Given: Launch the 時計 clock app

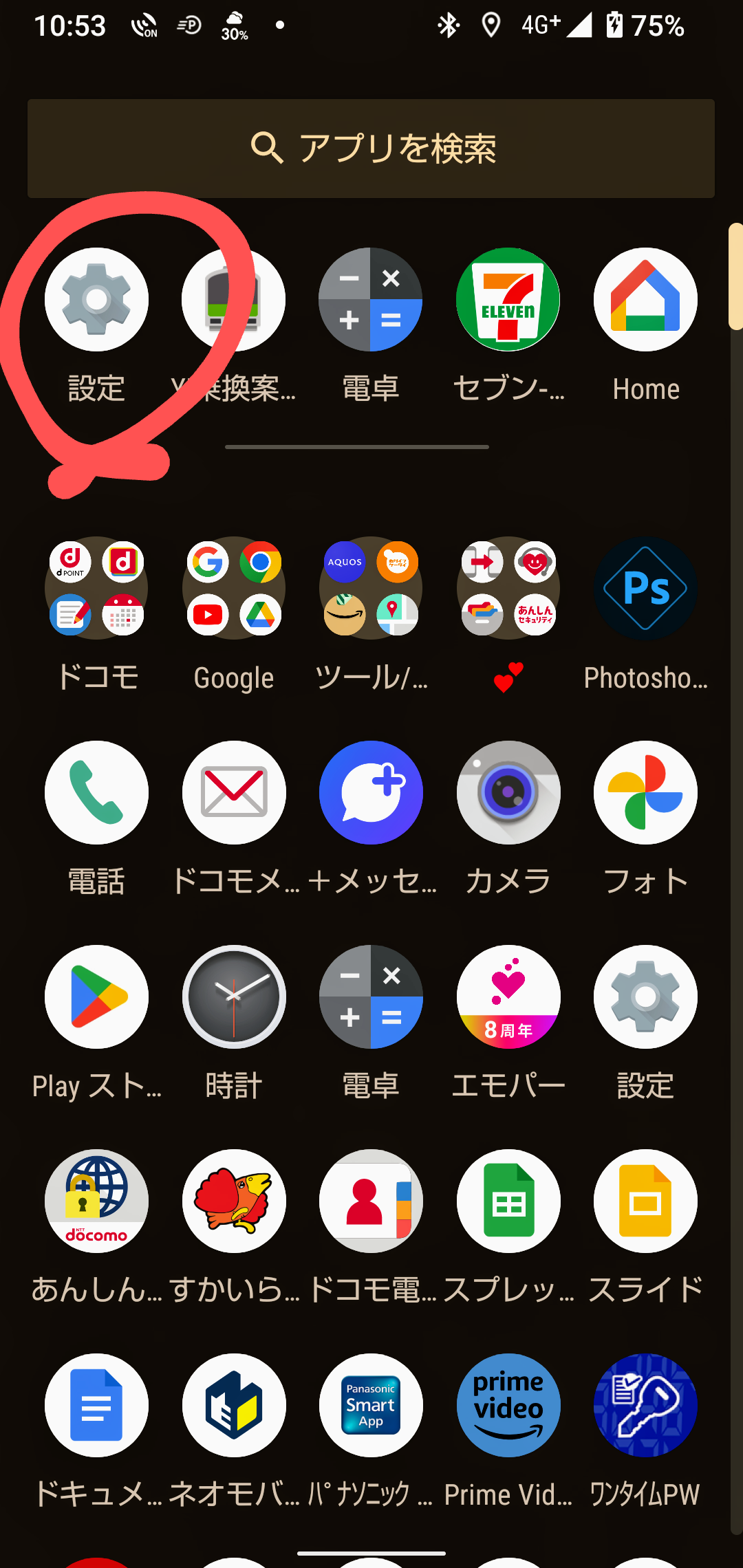Looking at the screenshot, I should pos(234,997).
